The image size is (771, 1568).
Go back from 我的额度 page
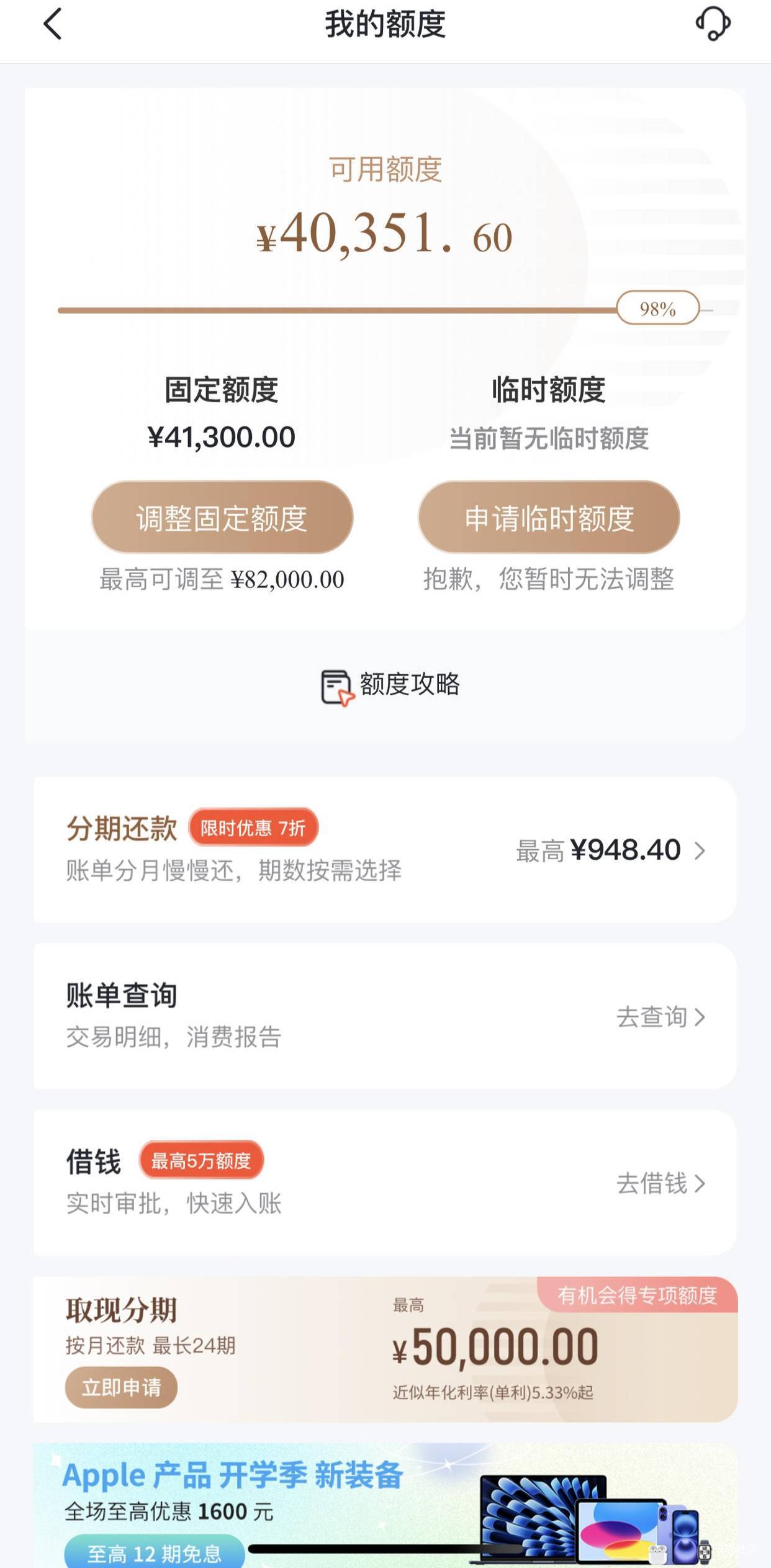[53, 25]
